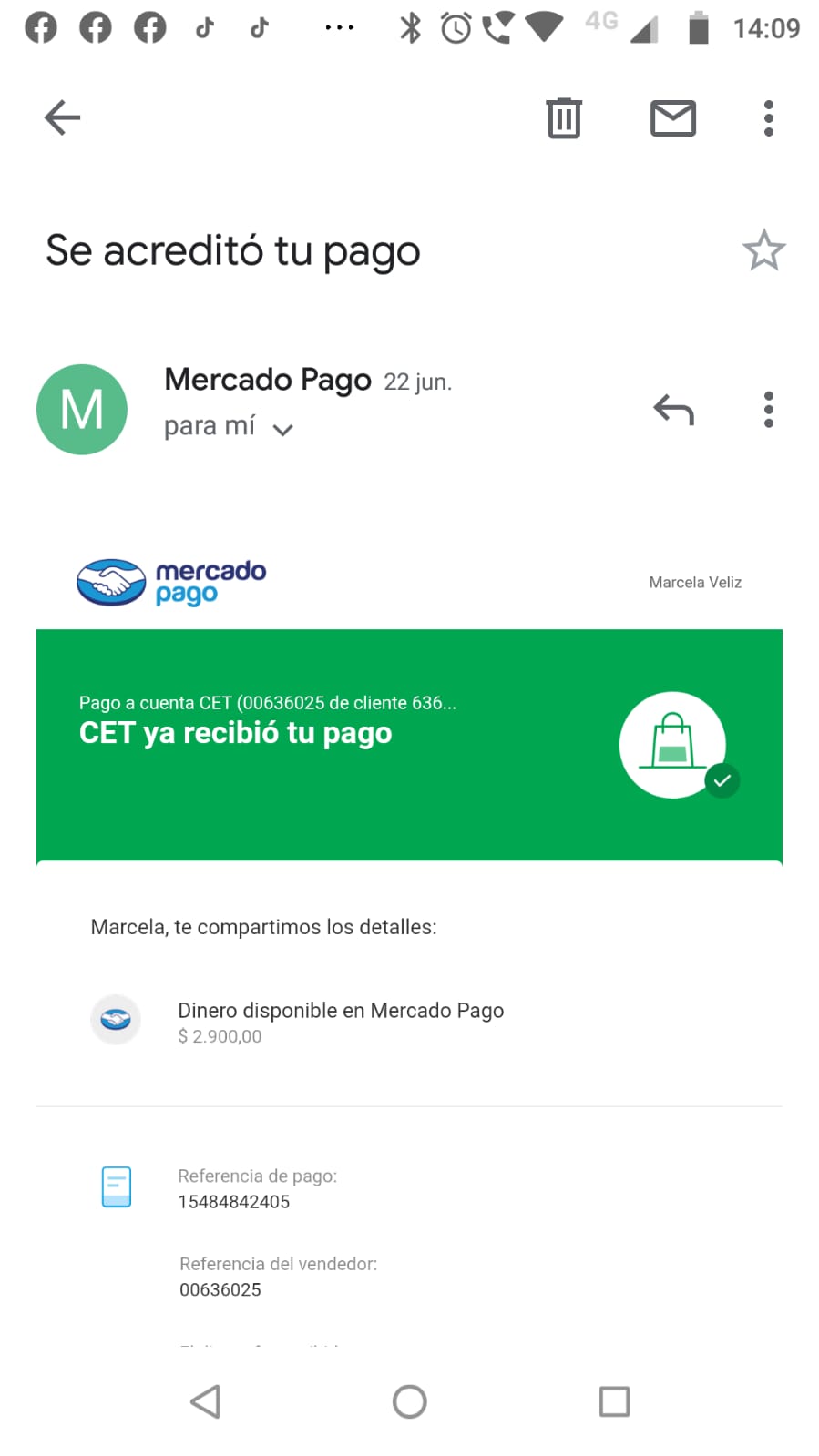
Task: Open Mercado Pago sender avatar
Action: [x=82, y=410]
